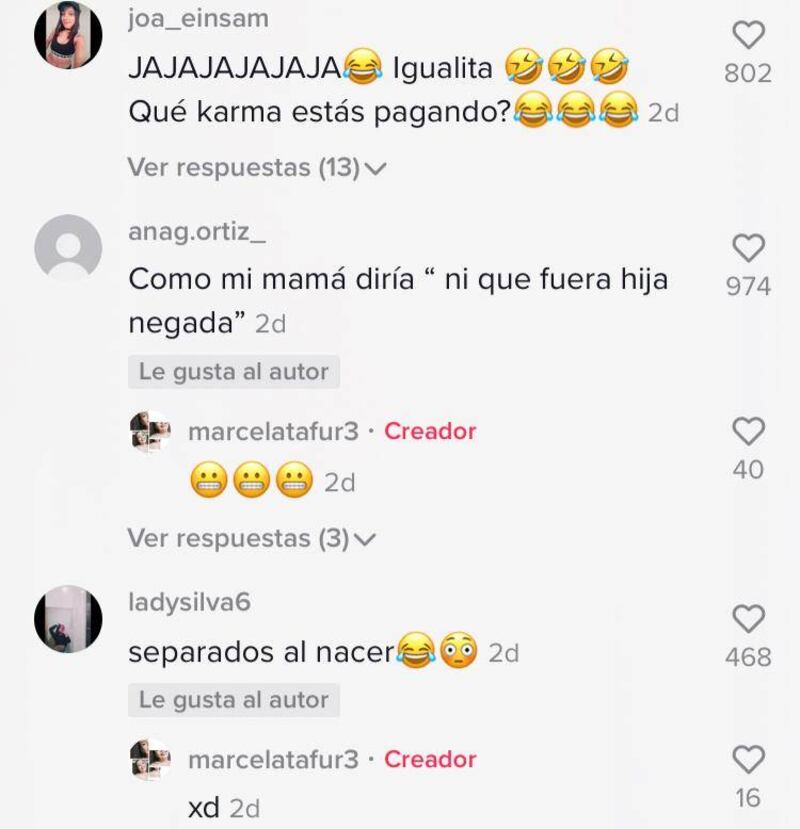
Task: Like marcelatafur3's emoji reply
Action: (x=748, y=432)
